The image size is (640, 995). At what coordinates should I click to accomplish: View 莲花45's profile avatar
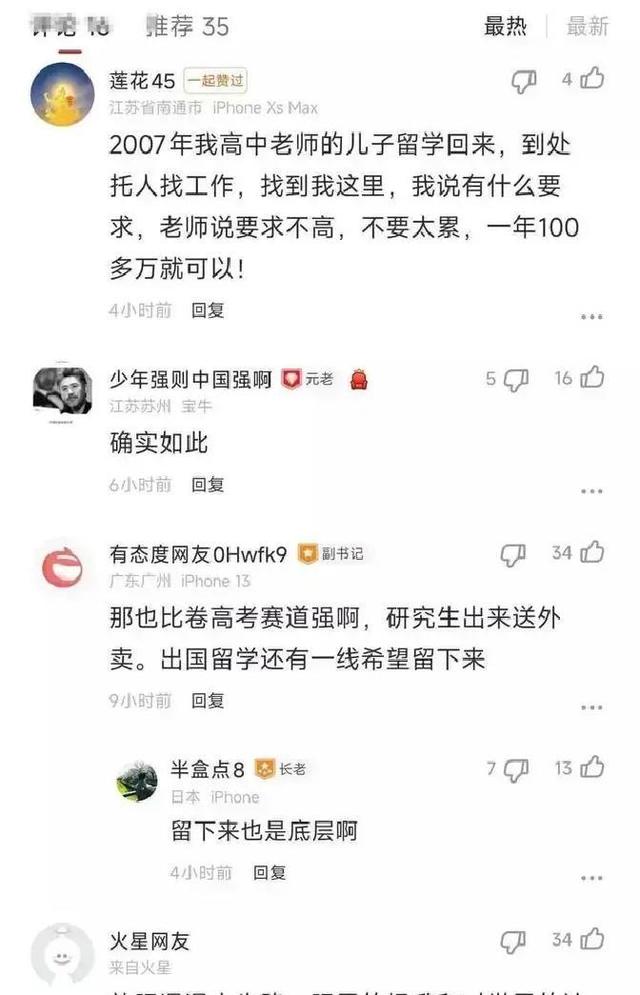coord(62,94)
